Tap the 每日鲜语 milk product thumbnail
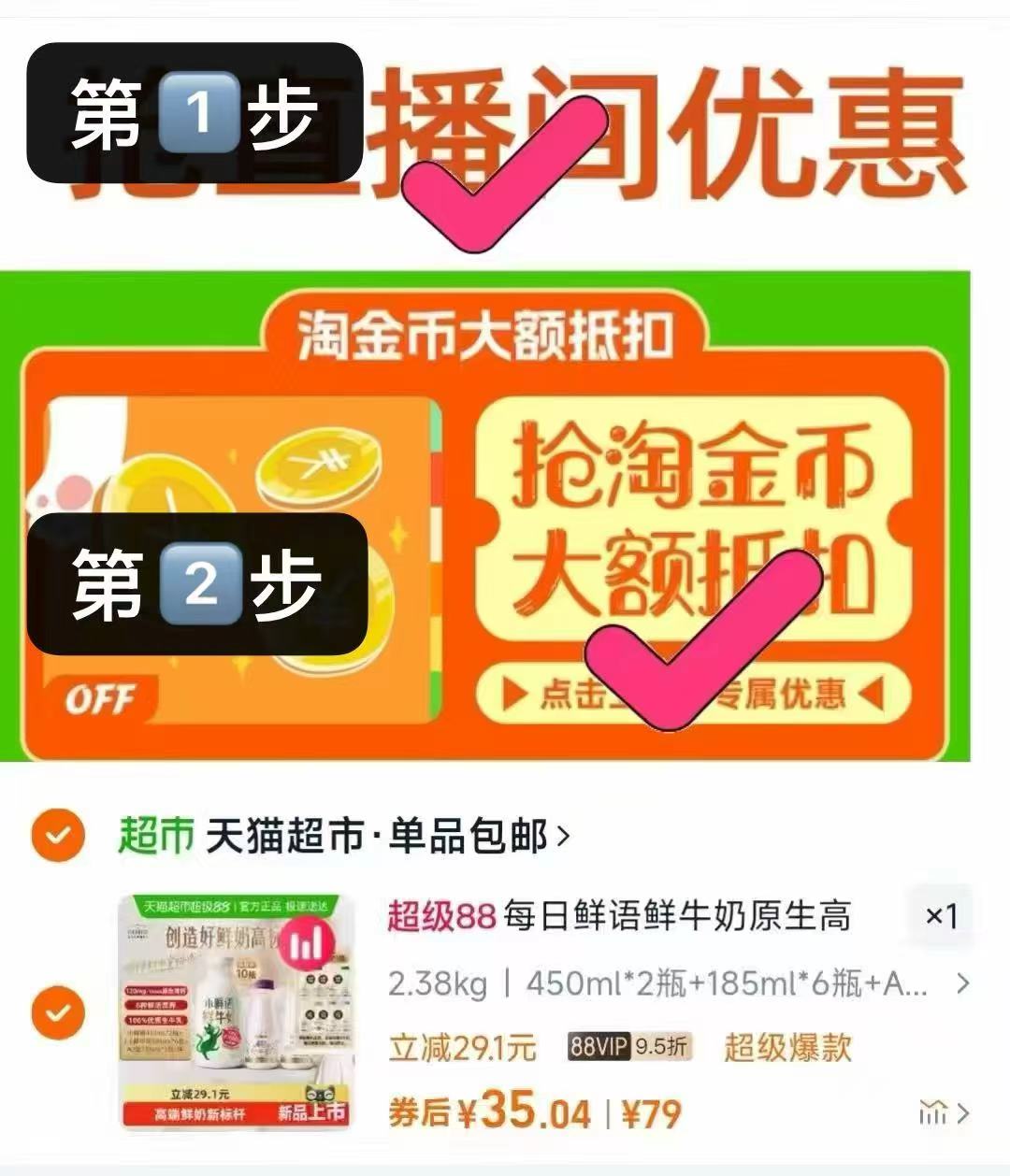This screenshot has width=1010, height=1176. click(x=238, y=1010)
